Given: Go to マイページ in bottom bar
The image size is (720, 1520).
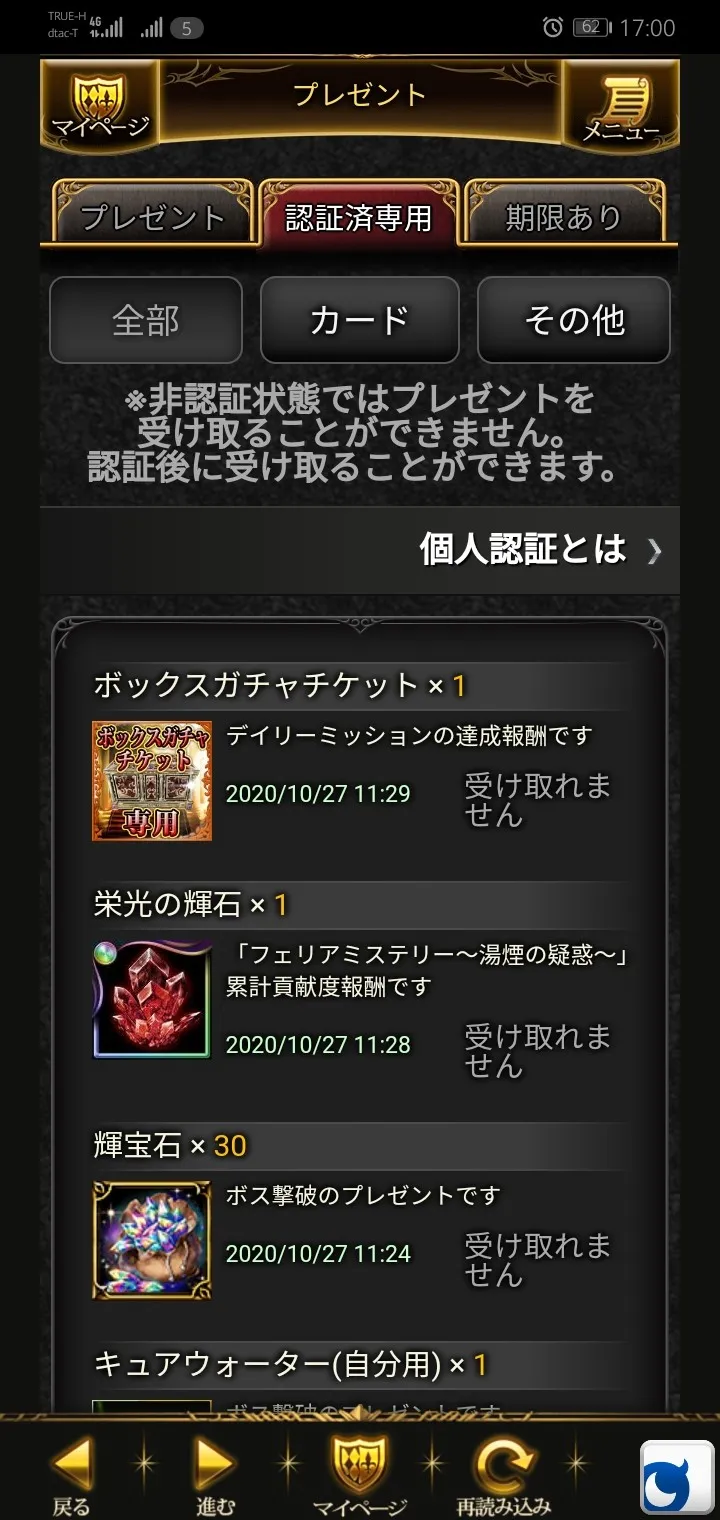Looking at the screenshot, I should point(360,1474).
